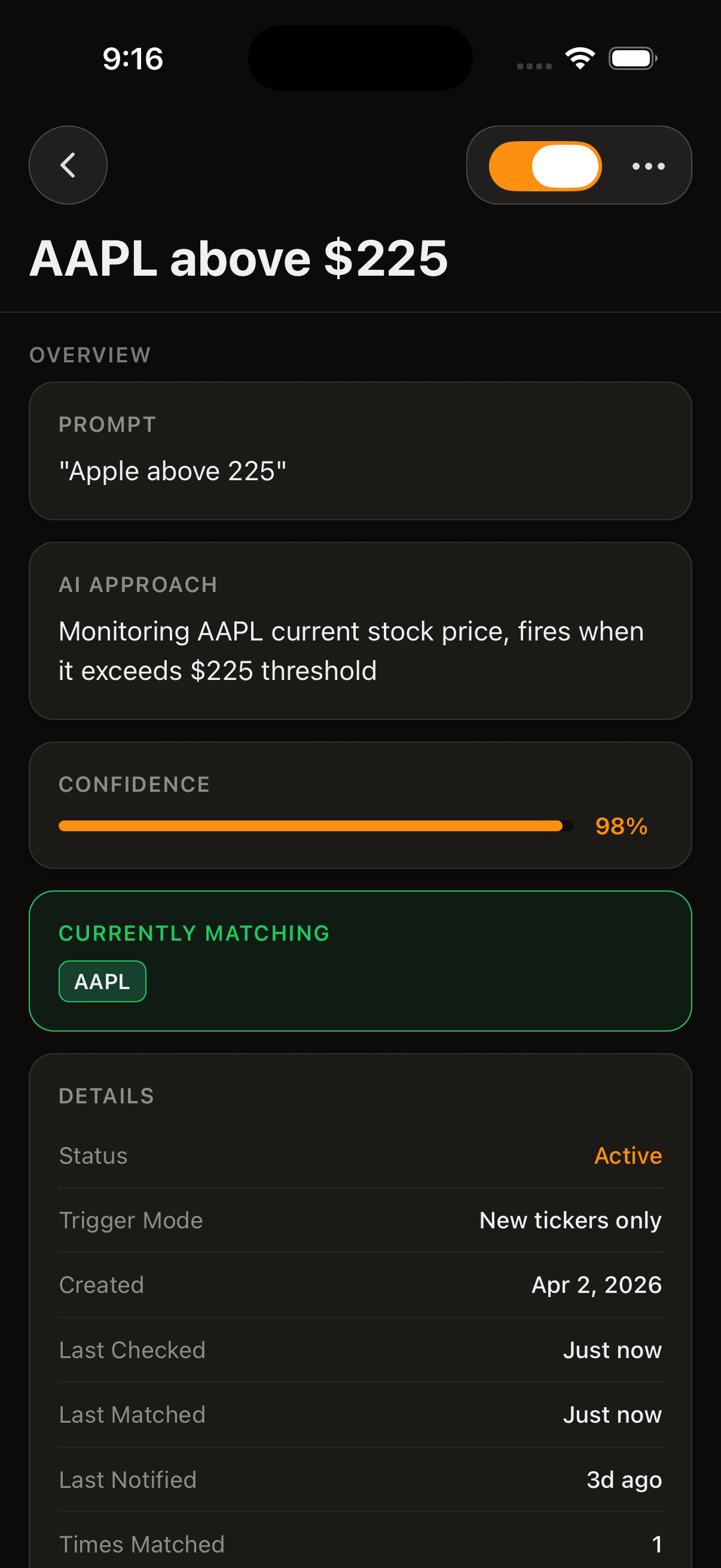Toggle the Active status row
Screen dimensions: 721x1568
coord(360,1155)
